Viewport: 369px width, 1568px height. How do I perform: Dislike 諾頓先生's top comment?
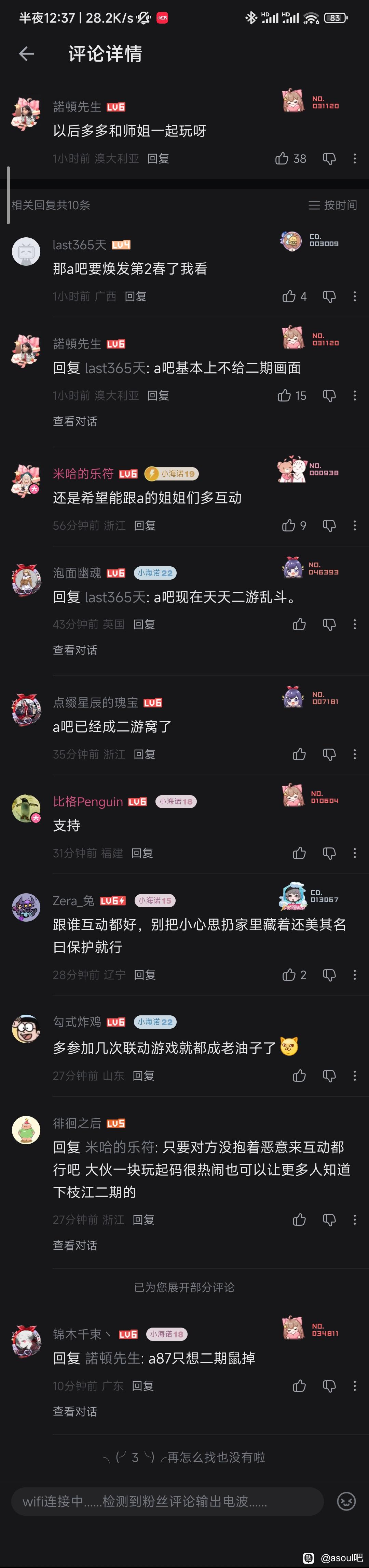tap(329, 158)
